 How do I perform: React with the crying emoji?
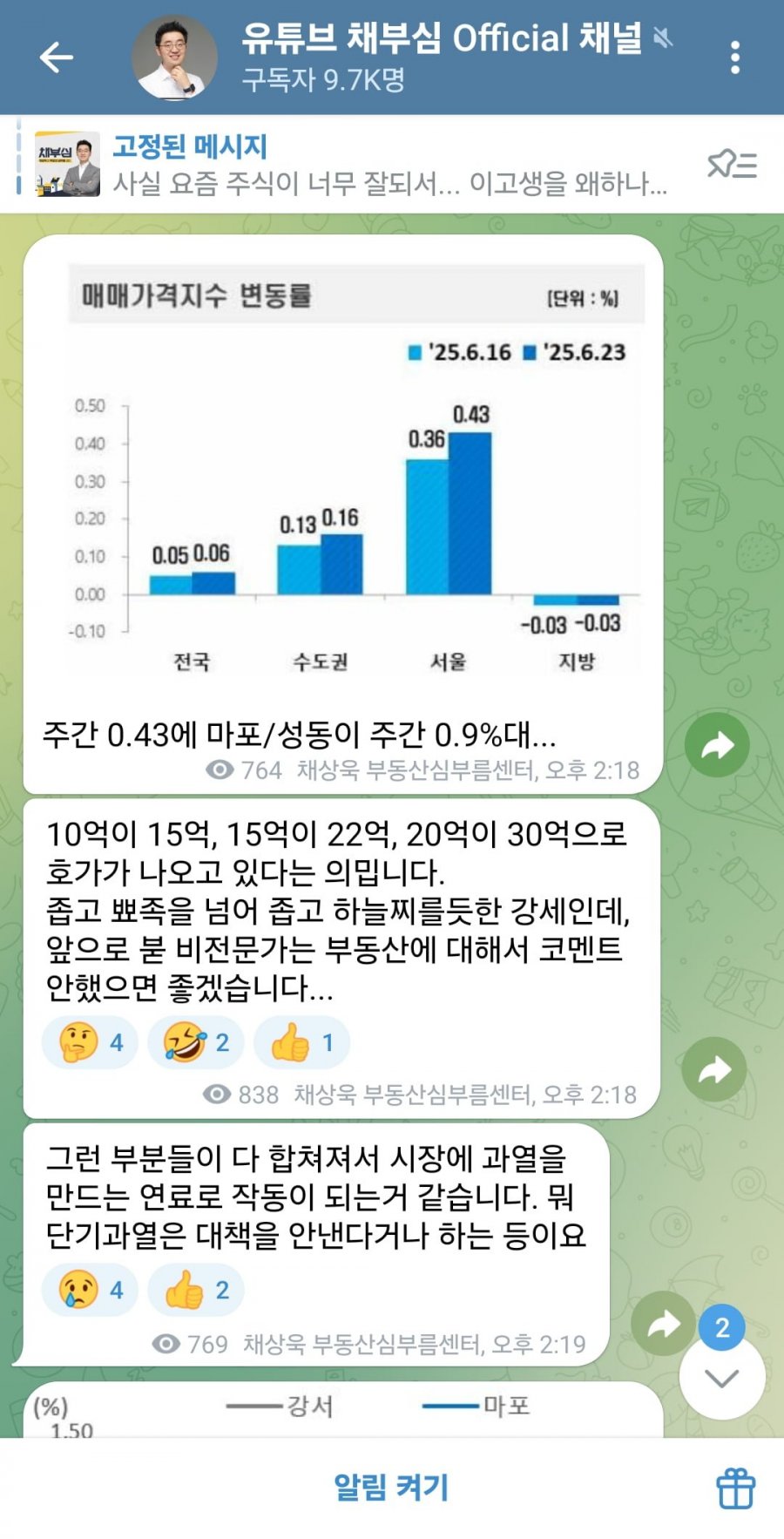90,1290
